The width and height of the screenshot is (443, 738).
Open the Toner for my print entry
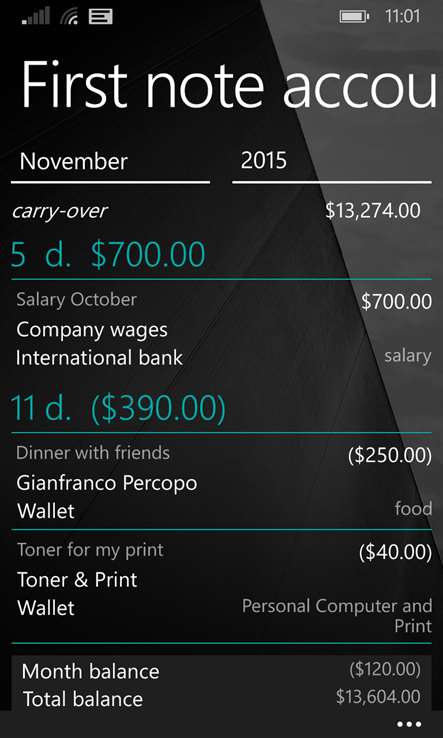point(221,588)
